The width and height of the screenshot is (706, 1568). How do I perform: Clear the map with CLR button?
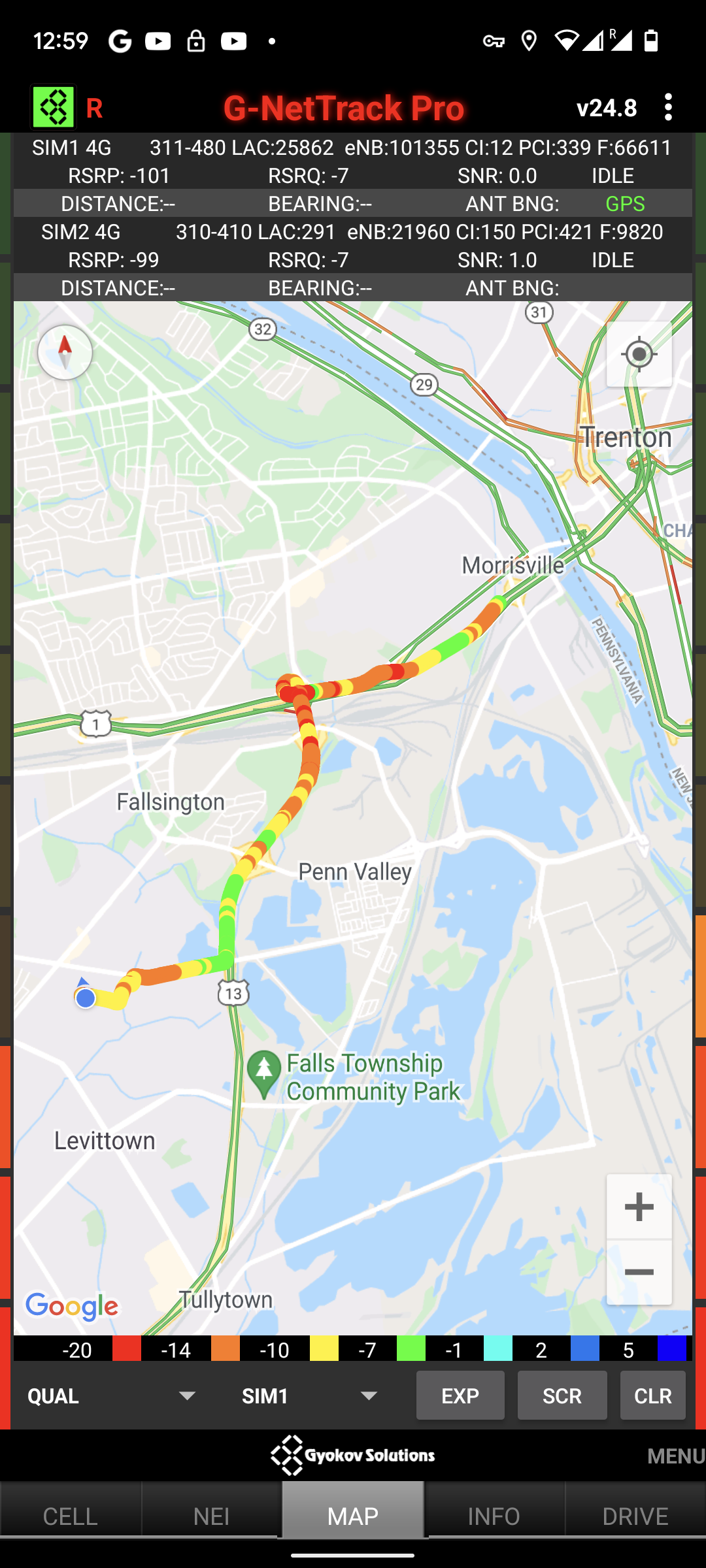point(652,1396)
